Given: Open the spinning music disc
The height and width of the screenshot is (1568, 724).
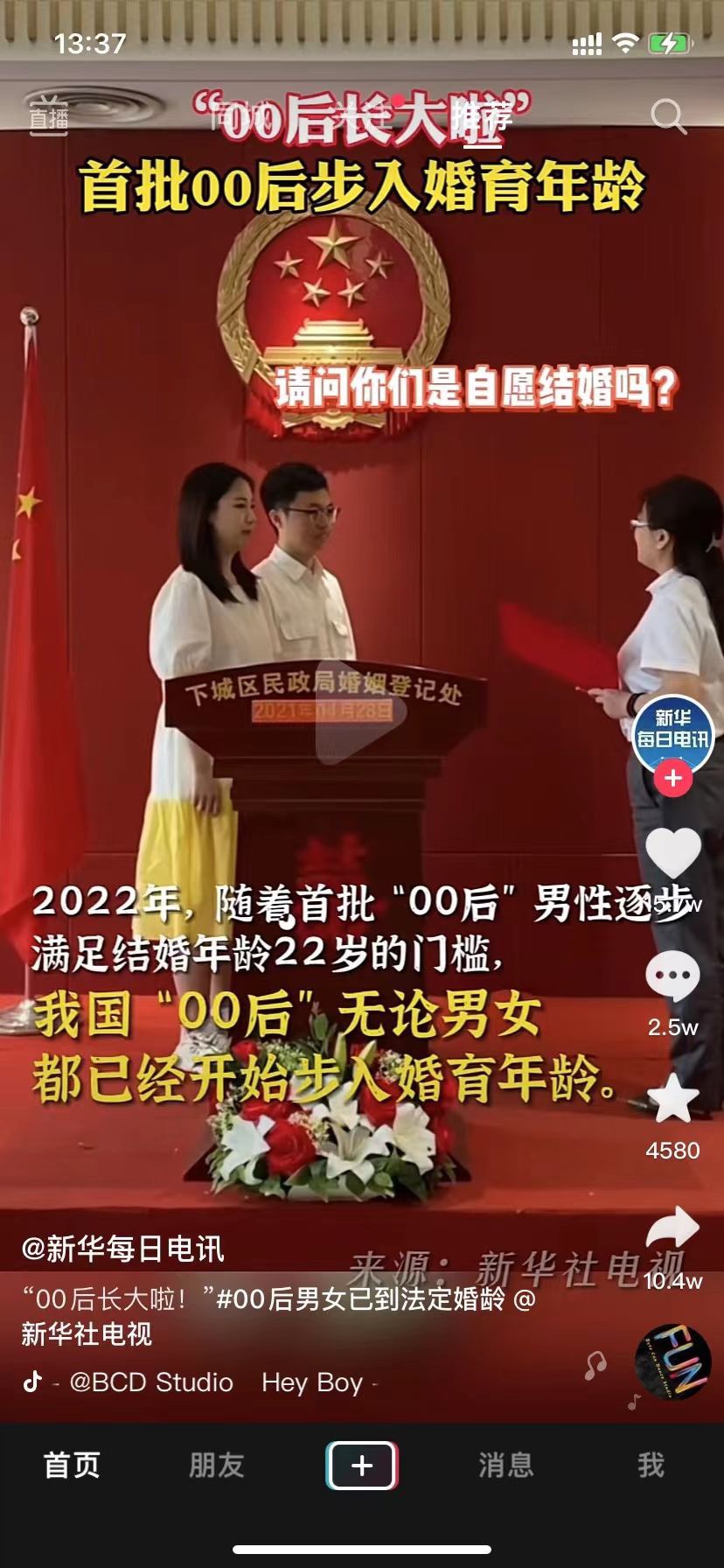Looking at the screenshot, I should click(x=672, y=1361).
